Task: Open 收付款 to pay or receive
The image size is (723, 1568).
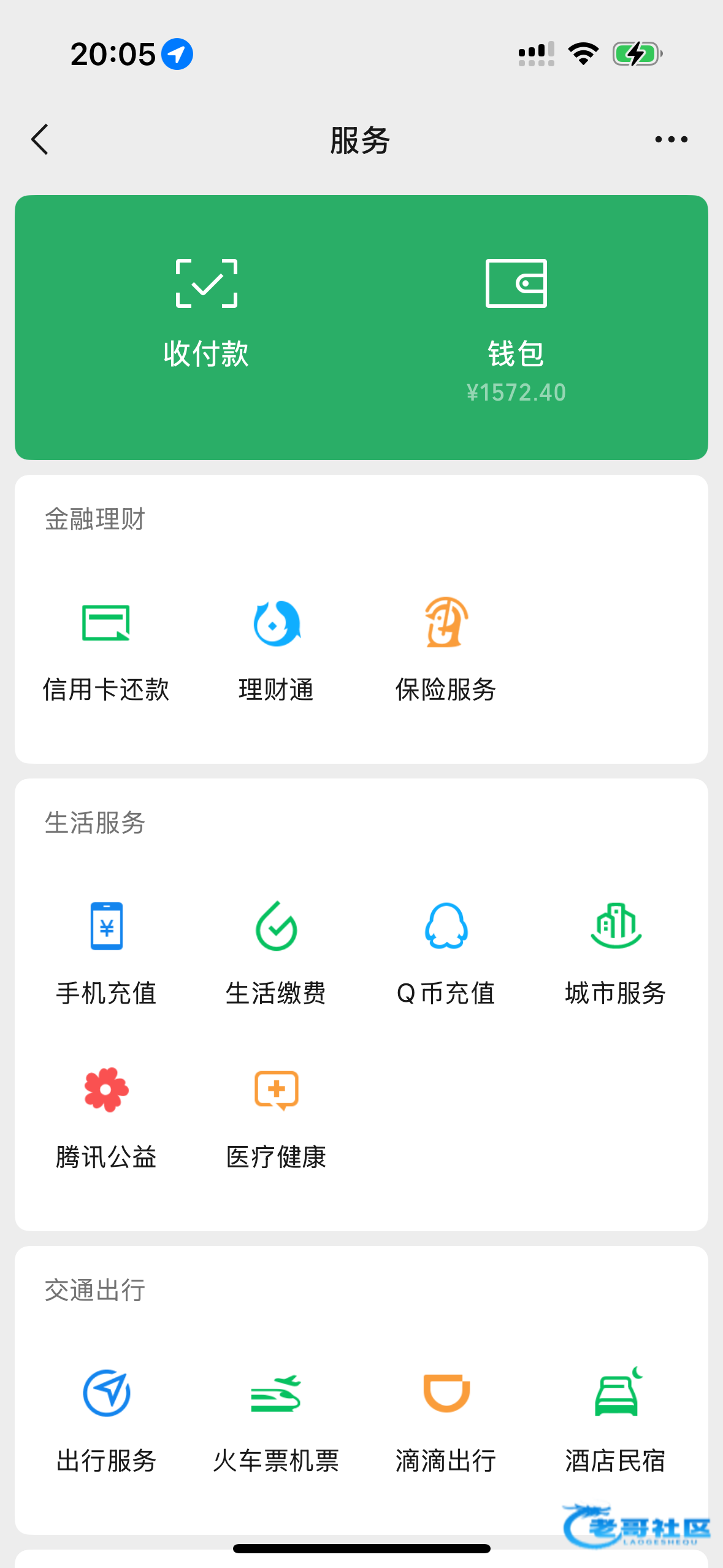Action: pyautogui.click(x=207, y=313)
